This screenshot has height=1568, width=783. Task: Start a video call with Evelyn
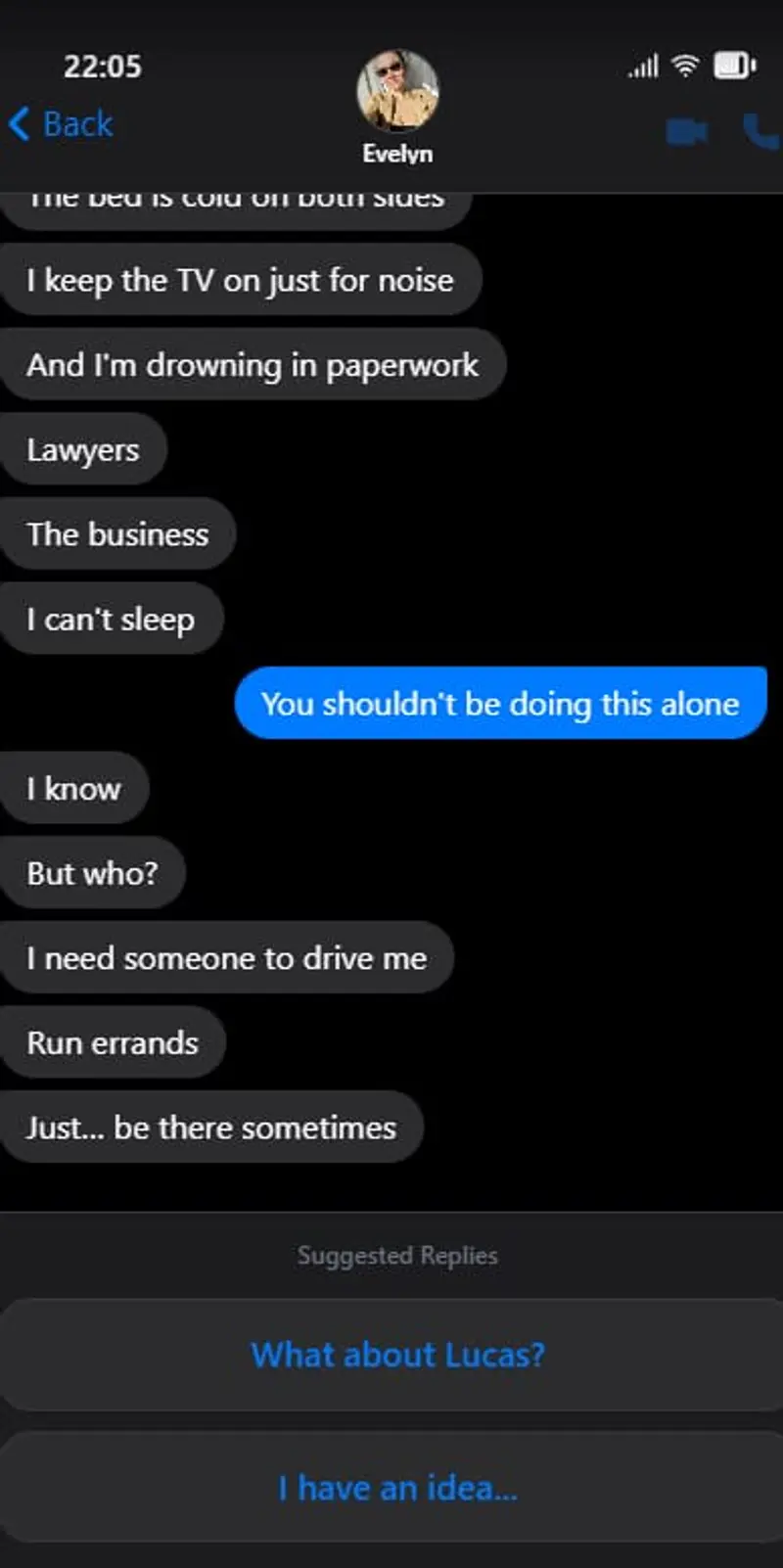point(686,130)
